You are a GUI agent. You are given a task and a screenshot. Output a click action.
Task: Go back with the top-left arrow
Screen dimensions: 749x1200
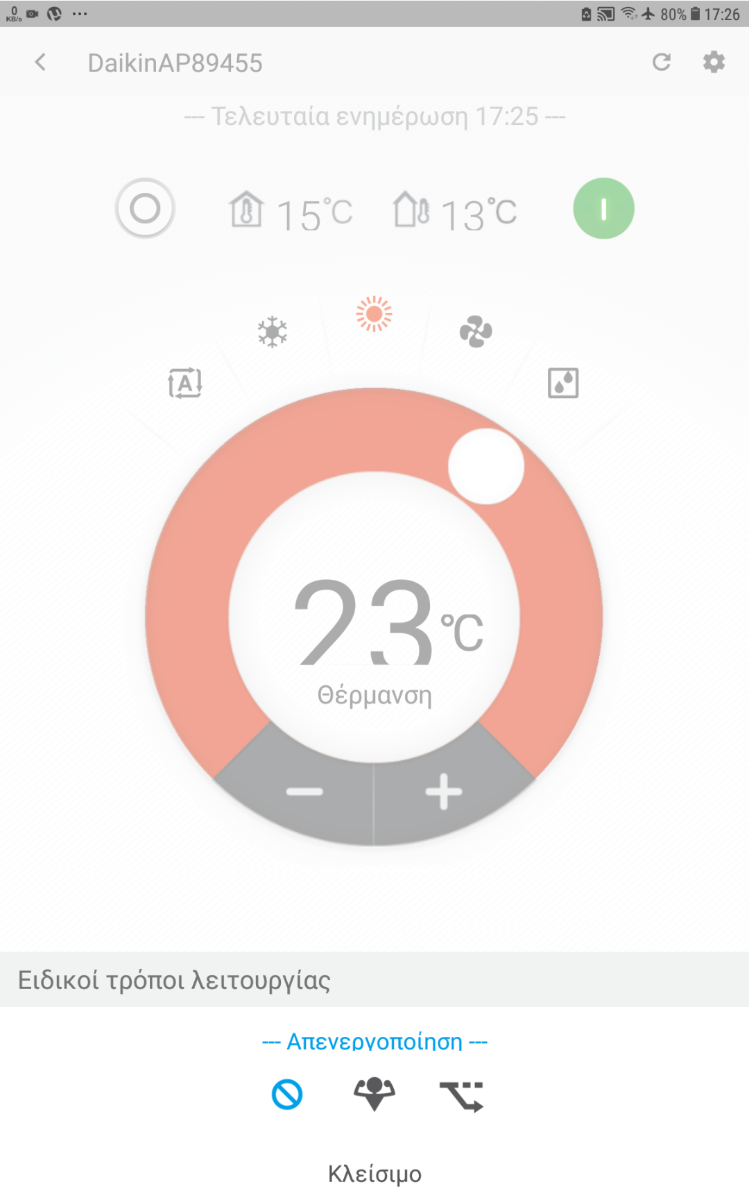pos(40,62)
